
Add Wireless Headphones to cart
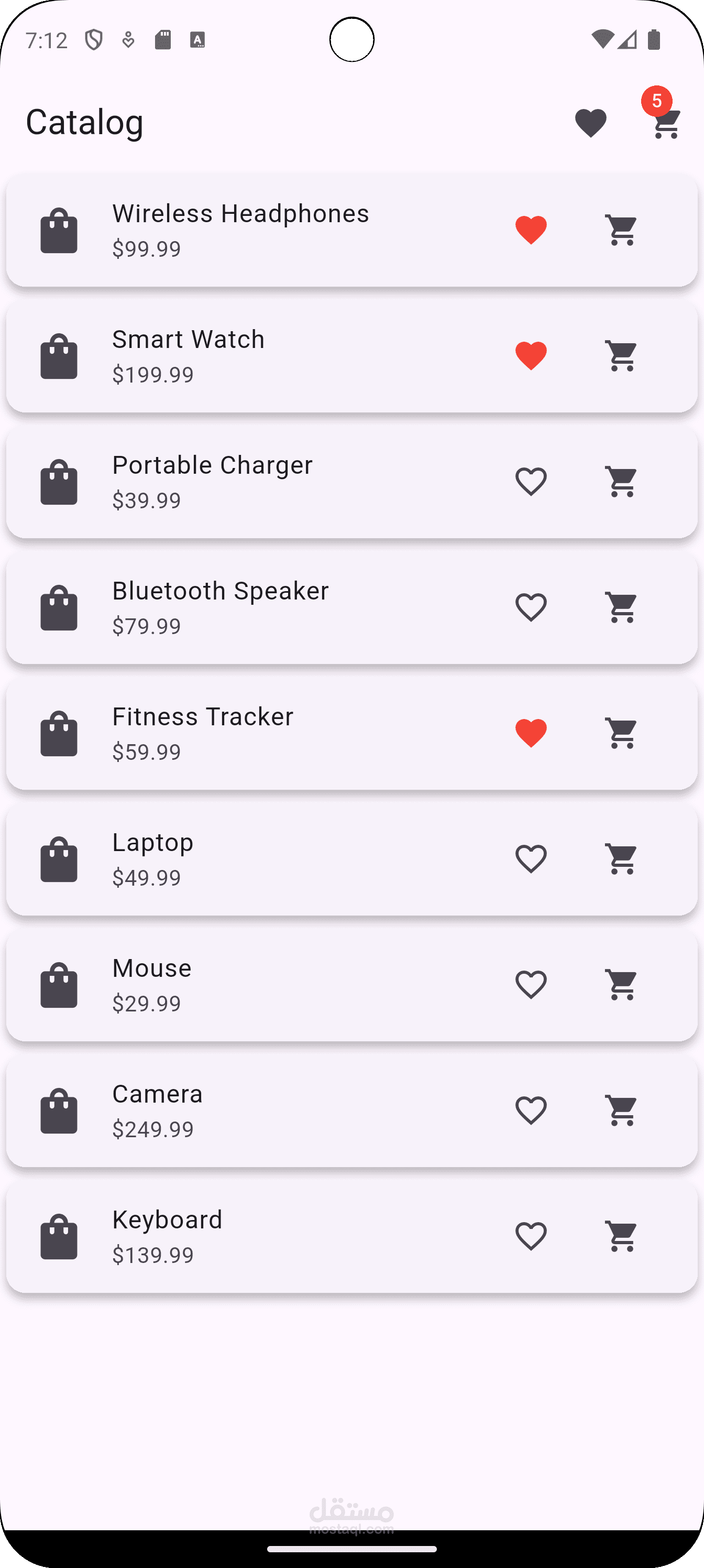pyautogui.click(x=621, y=230)
